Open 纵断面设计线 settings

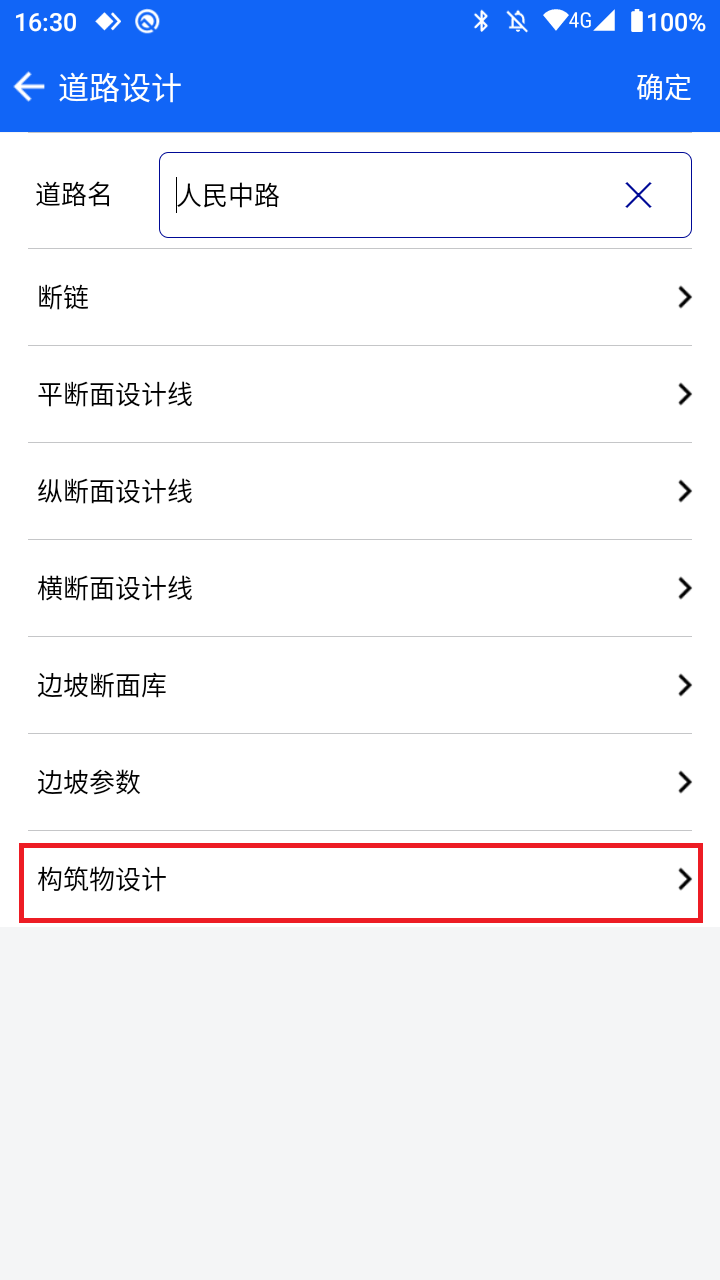coord(360,491)
